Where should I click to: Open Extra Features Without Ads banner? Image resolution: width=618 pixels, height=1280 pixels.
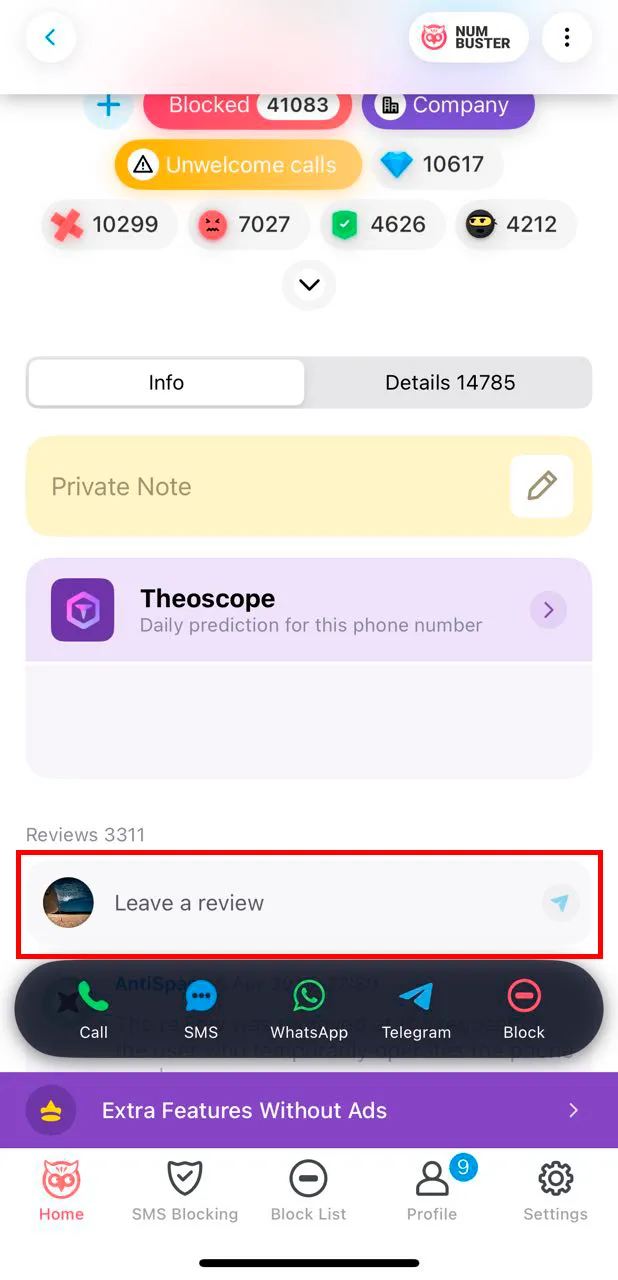(x=309, y=1110)
